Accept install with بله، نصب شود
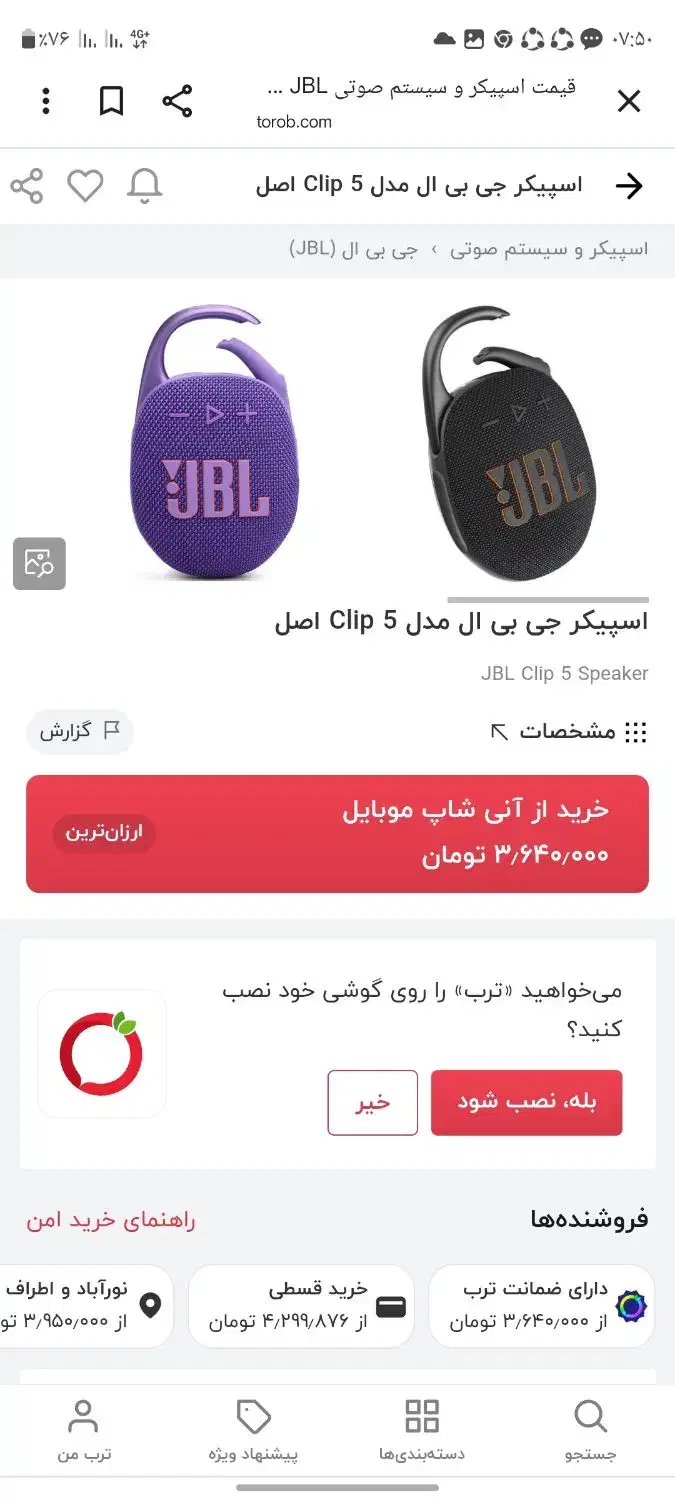The height and width of the screenshot is (1500, 675). coord(526,1102)
